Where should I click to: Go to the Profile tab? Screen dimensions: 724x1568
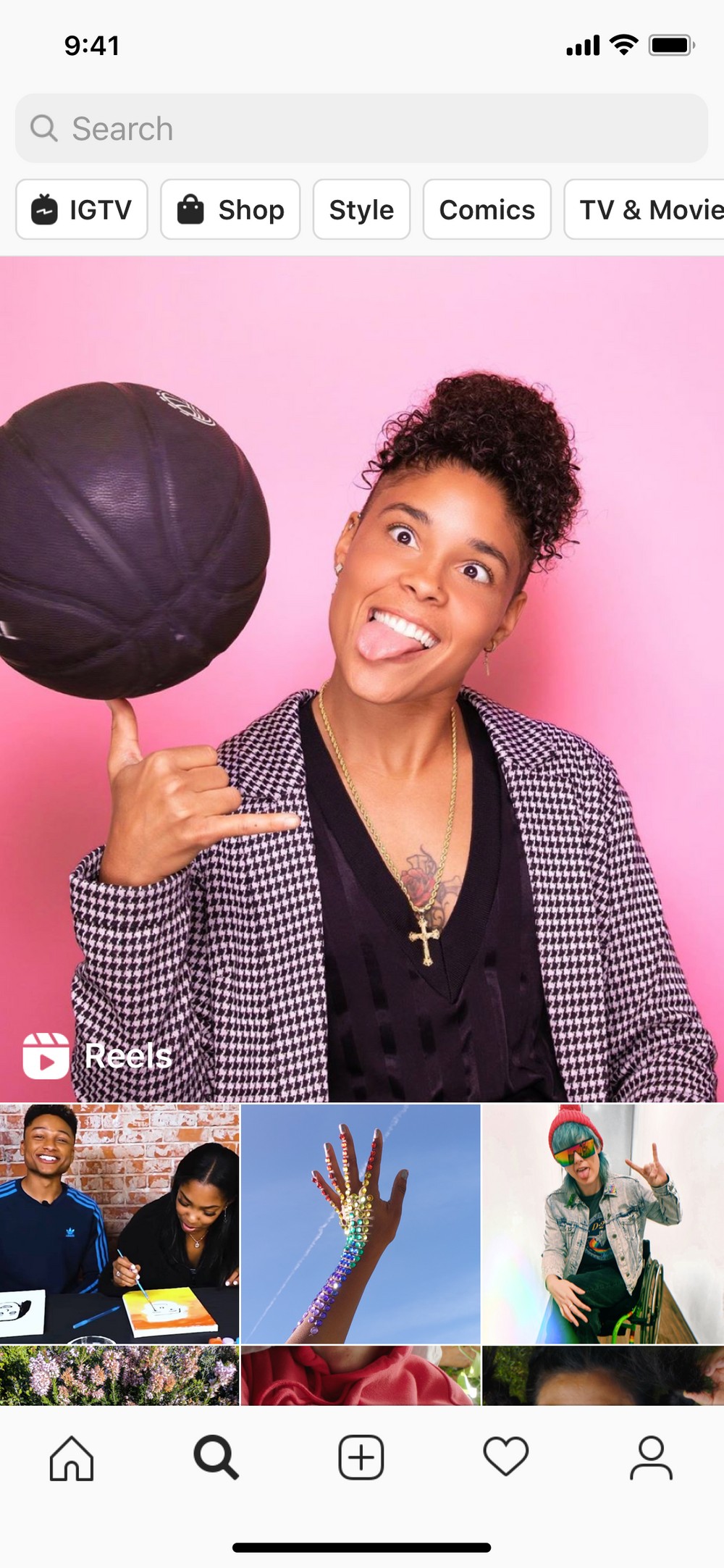pos(651,1458)
